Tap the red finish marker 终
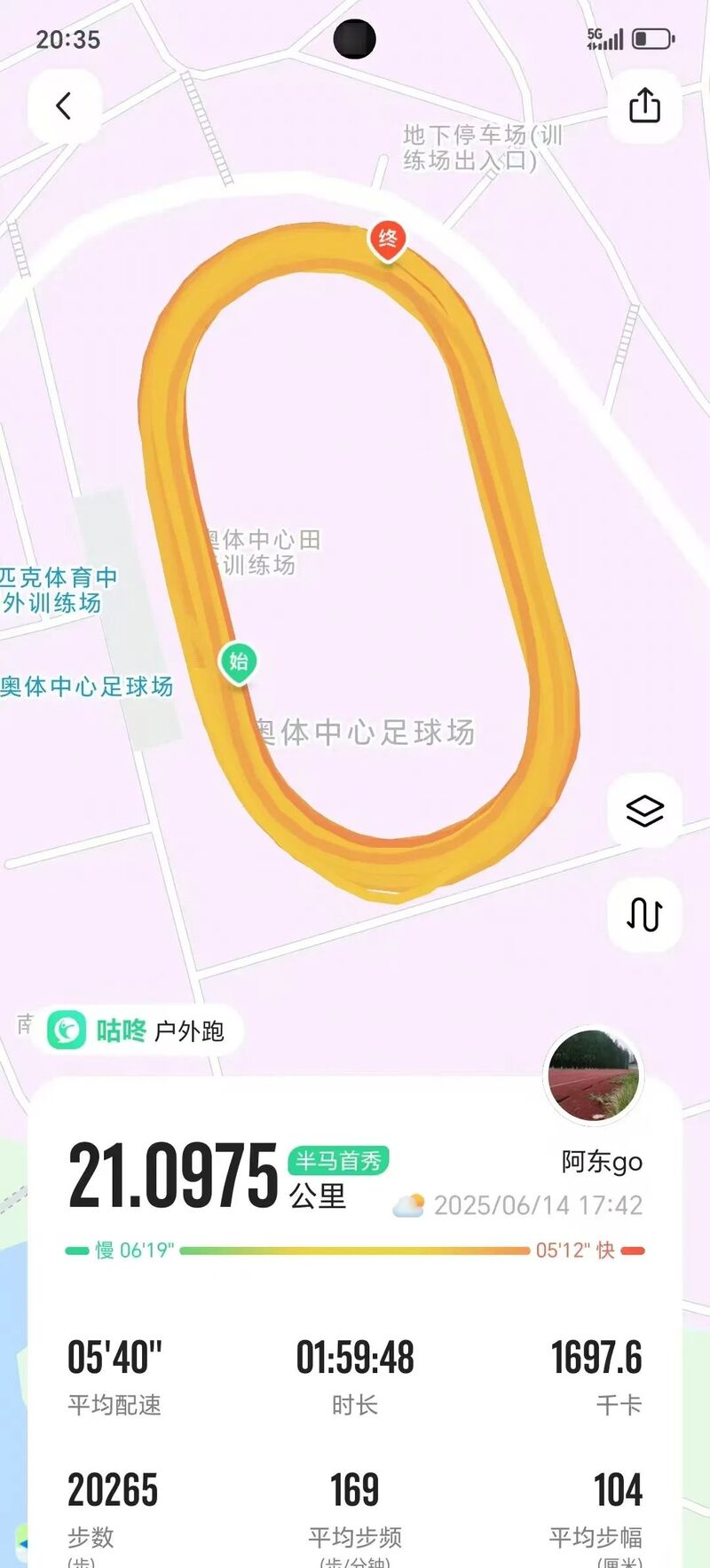Viewport: 710px width, 1568px height. (388, 239)
